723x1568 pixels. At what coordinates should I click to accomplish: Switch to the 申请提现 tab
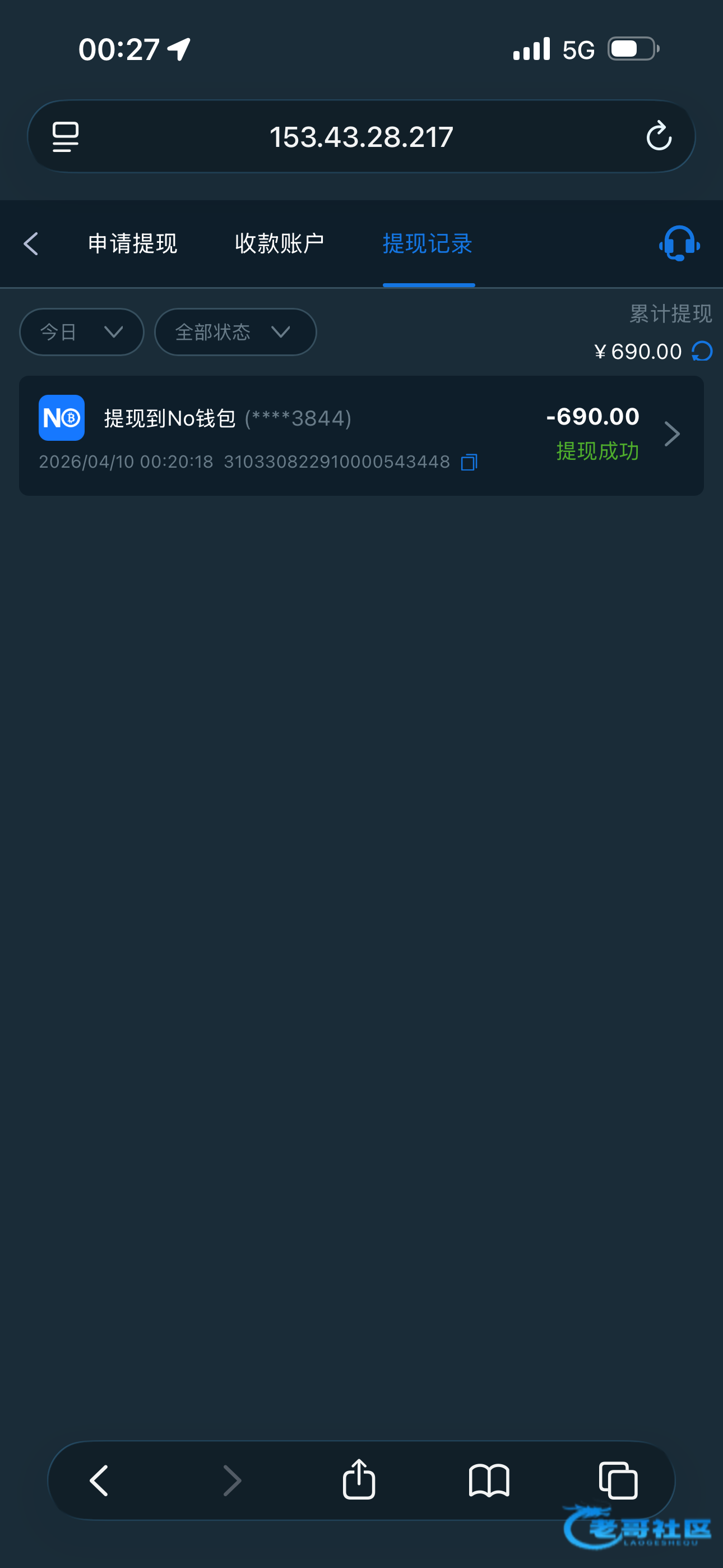[133, 243]
